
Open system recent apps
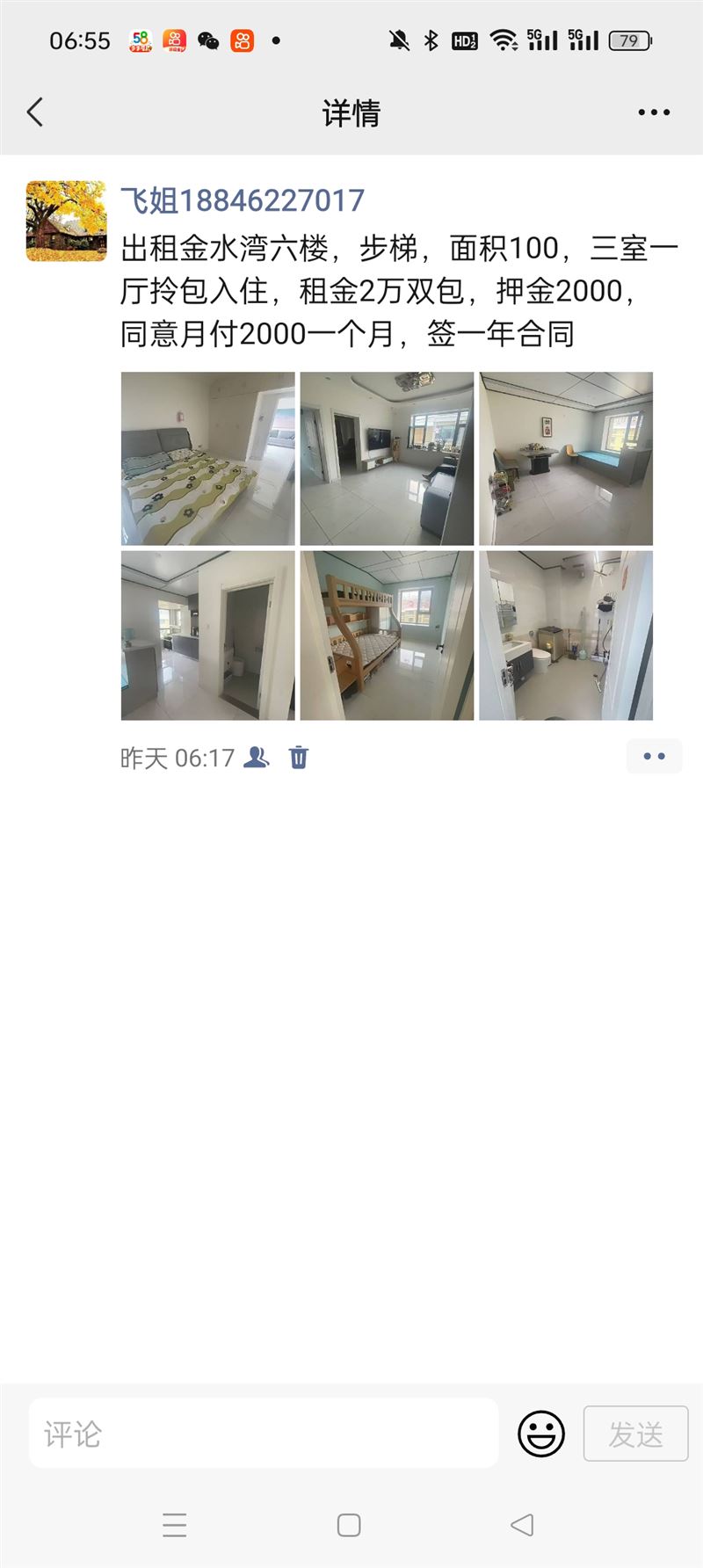(x=175, y=1525)
